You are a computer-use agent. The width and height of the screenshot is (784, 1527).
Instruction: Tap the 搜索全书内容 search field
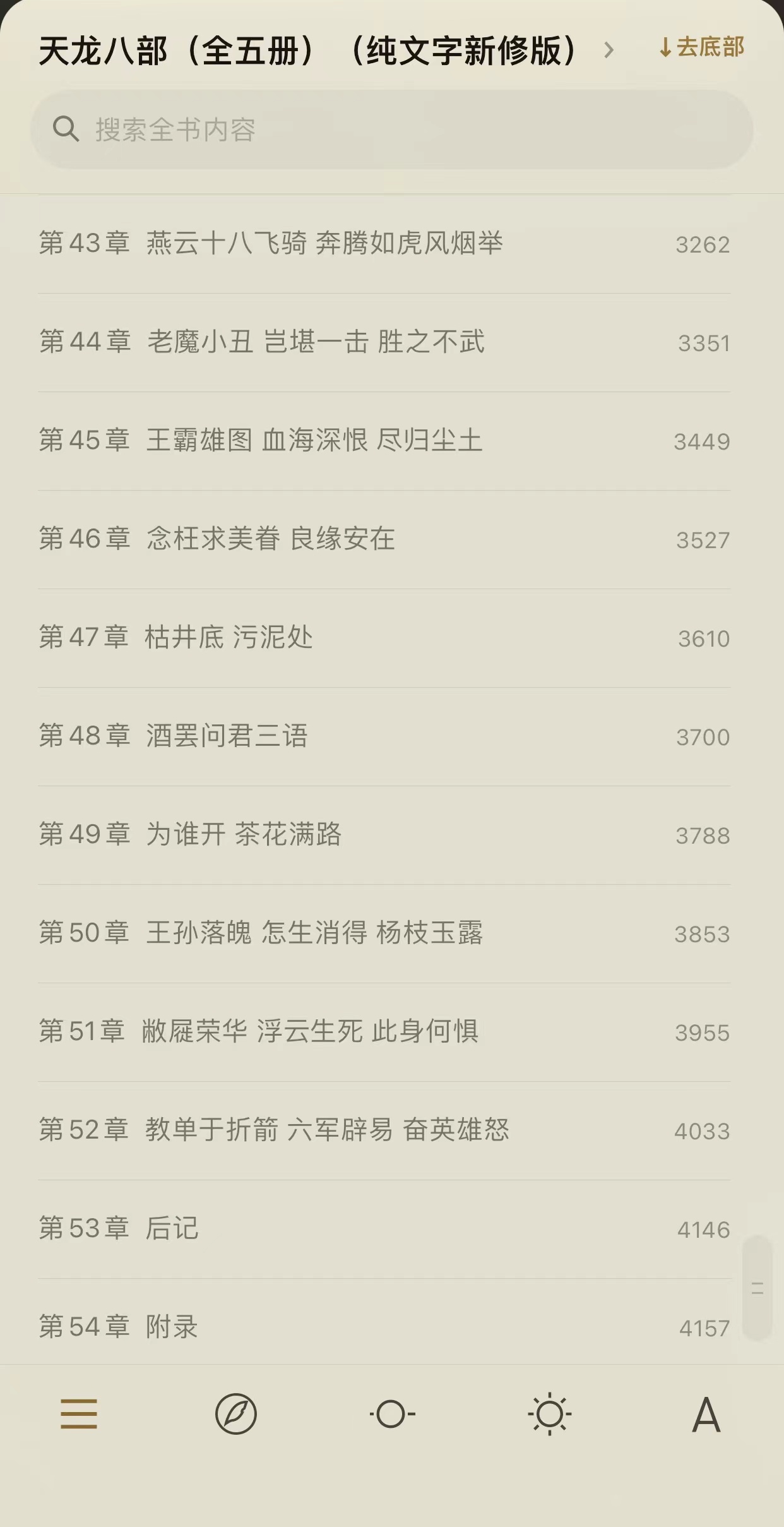391,129
